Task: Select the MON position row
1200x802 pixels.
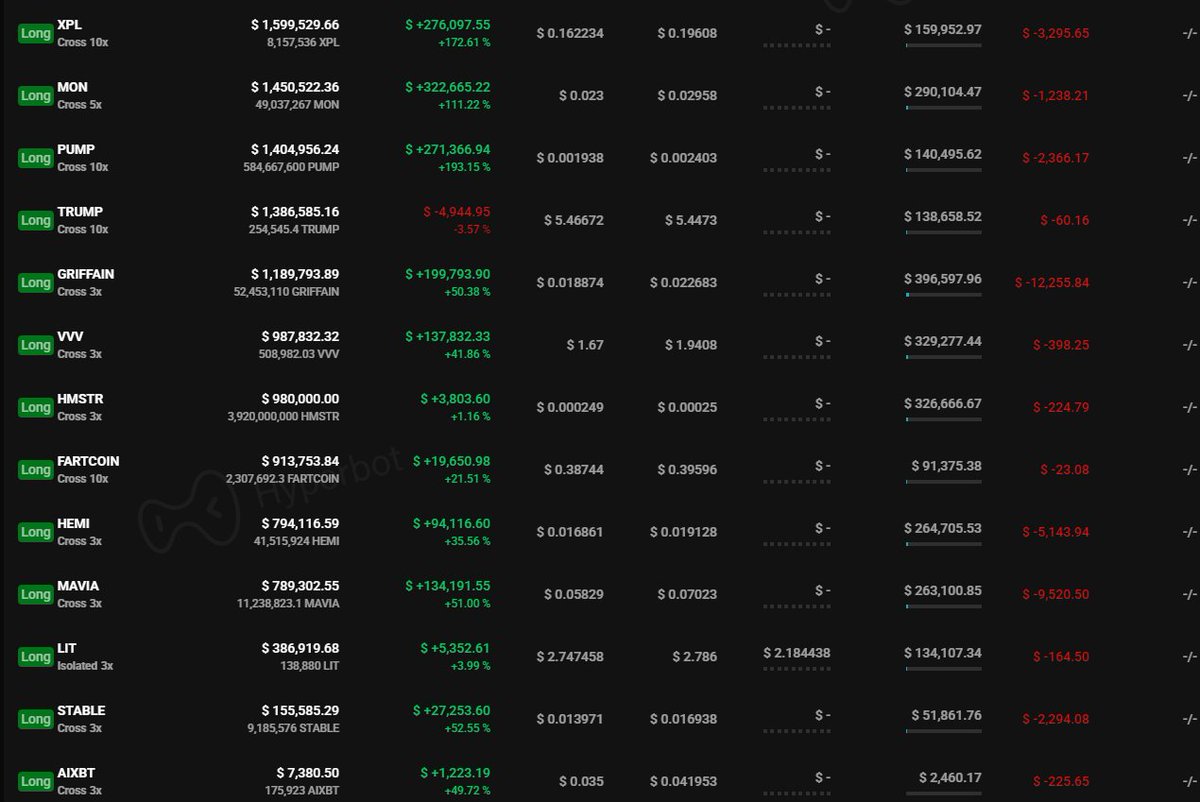Action: click(x=73, y=87)
